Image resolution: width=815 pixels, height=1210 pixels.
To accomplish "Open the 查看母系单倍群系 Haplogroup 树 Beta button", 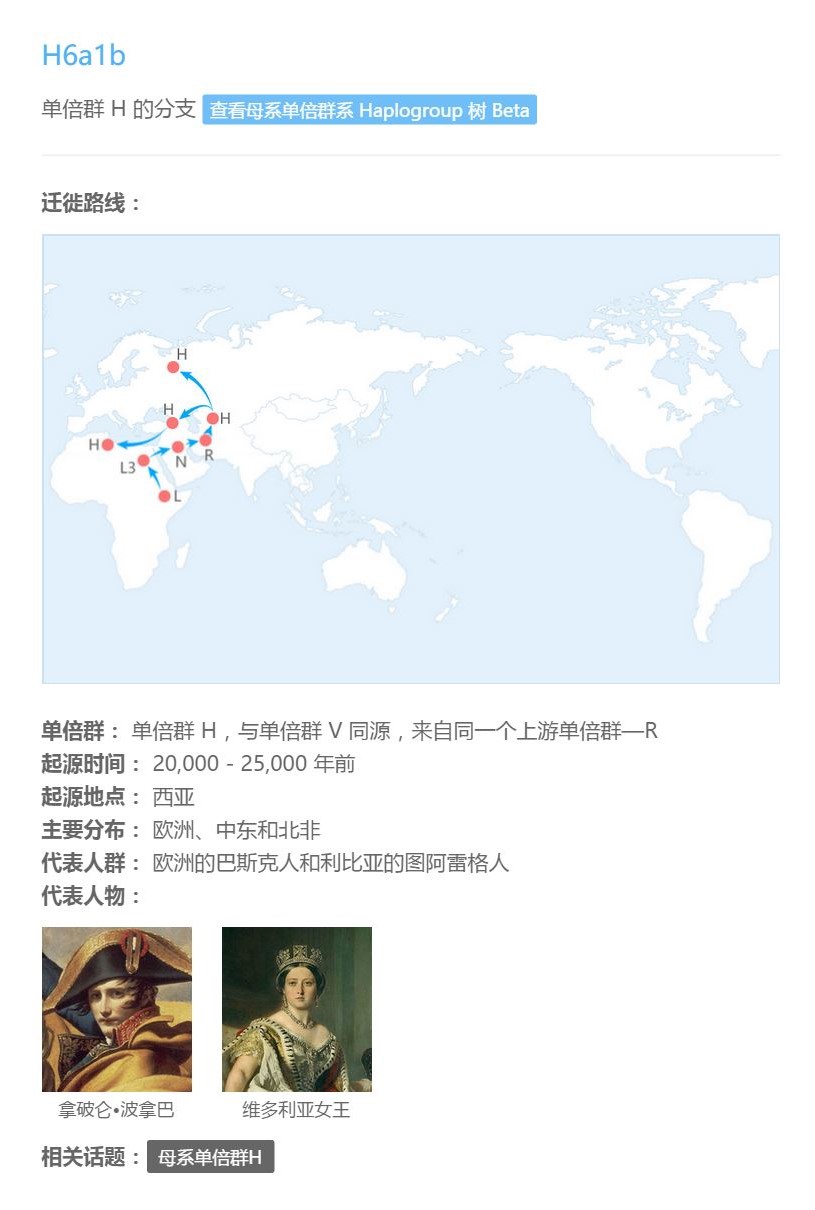I will 369,110.
